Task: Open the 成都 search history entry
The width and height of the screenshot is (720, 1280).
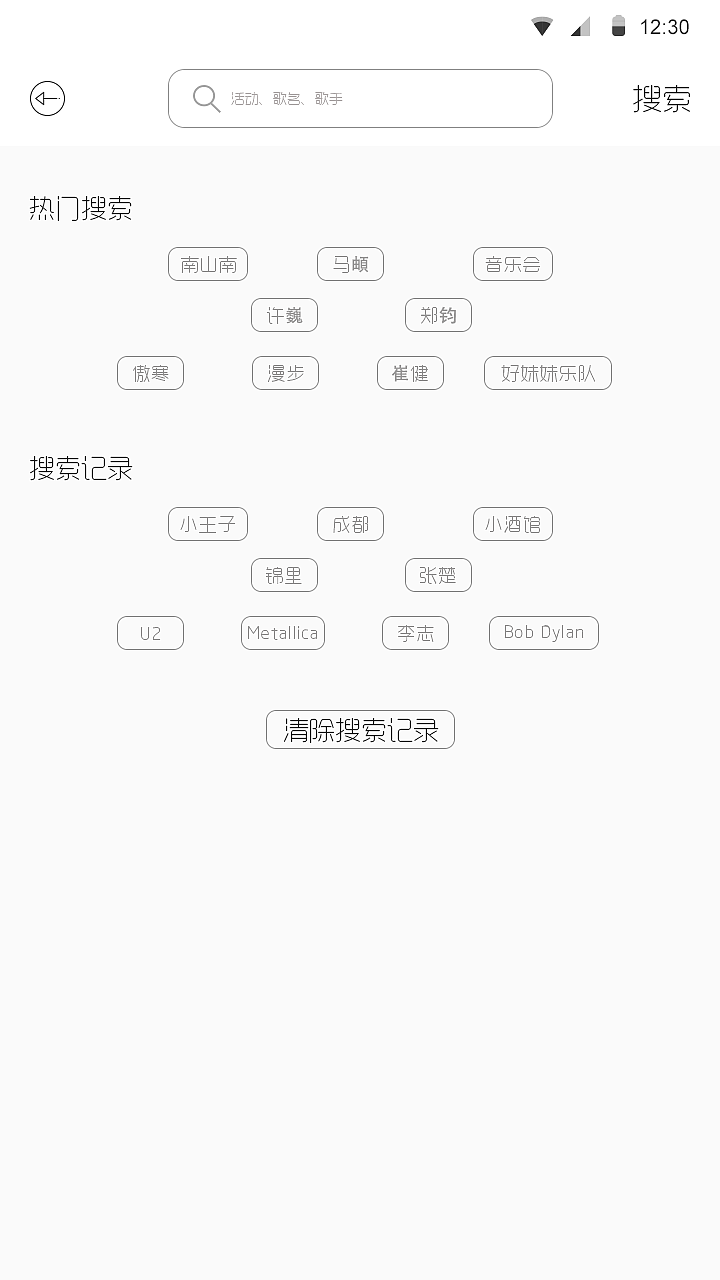Action: coord(350,523)
